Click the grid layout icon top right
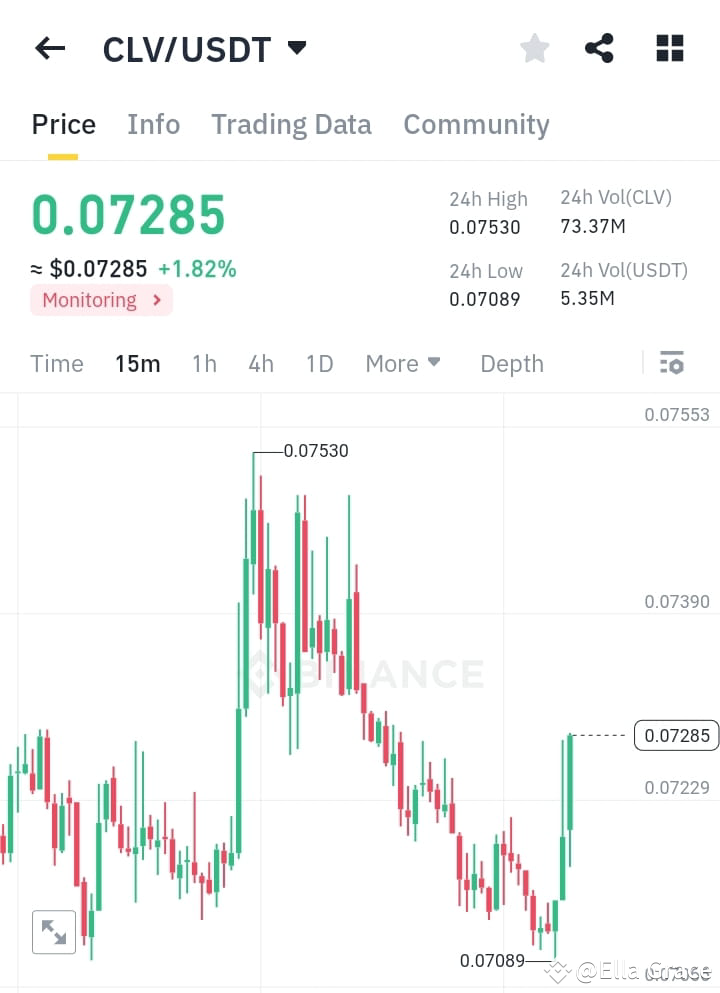 (668, 47)
